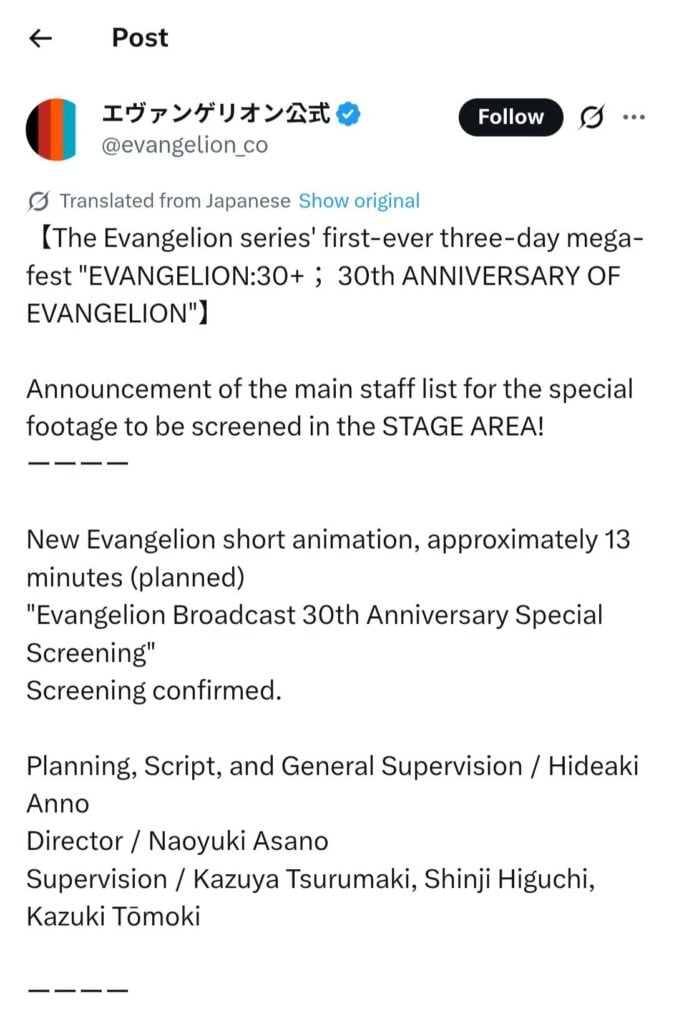Viewport: 674px width, 1024px height.
Task: Show the original Japanese text
Action: 359,200
